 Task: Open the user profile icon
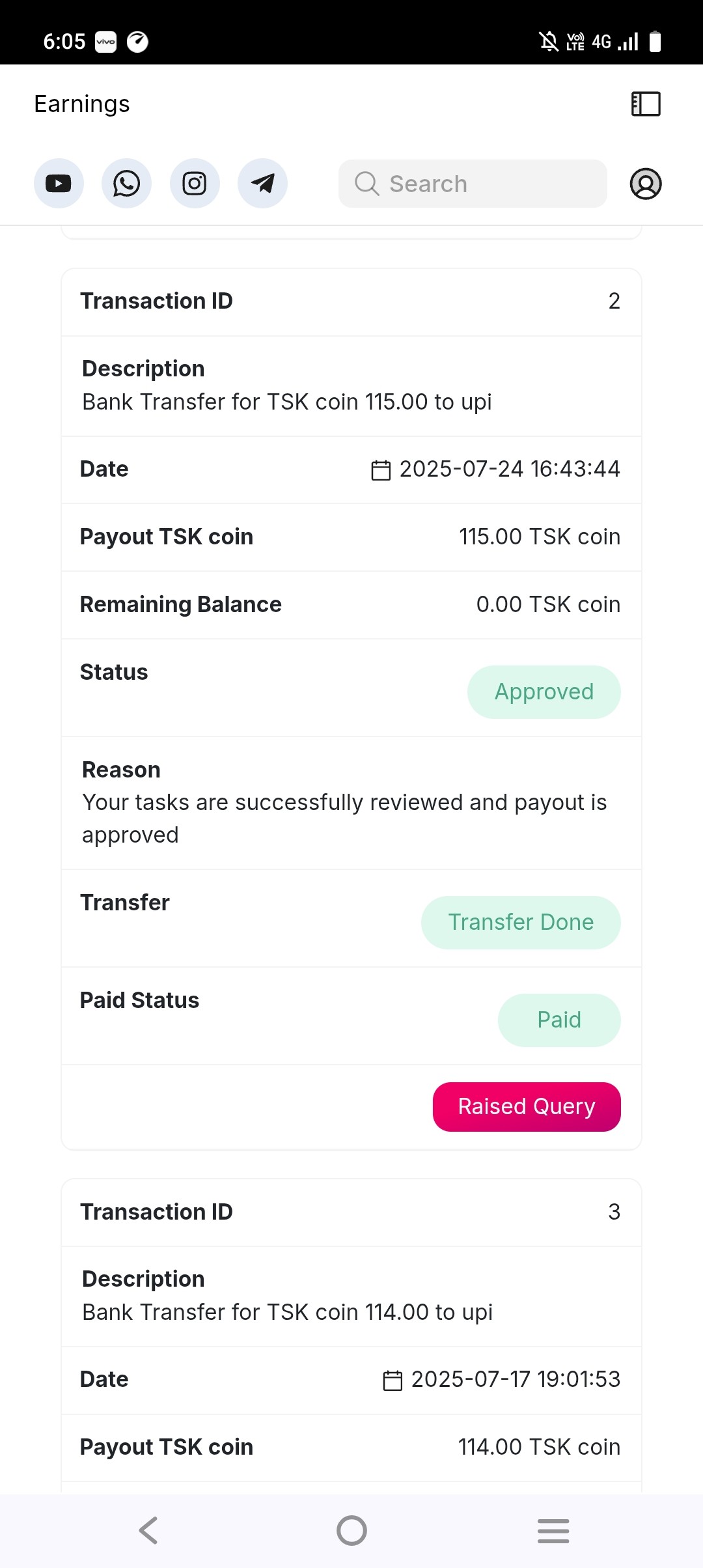646,184
